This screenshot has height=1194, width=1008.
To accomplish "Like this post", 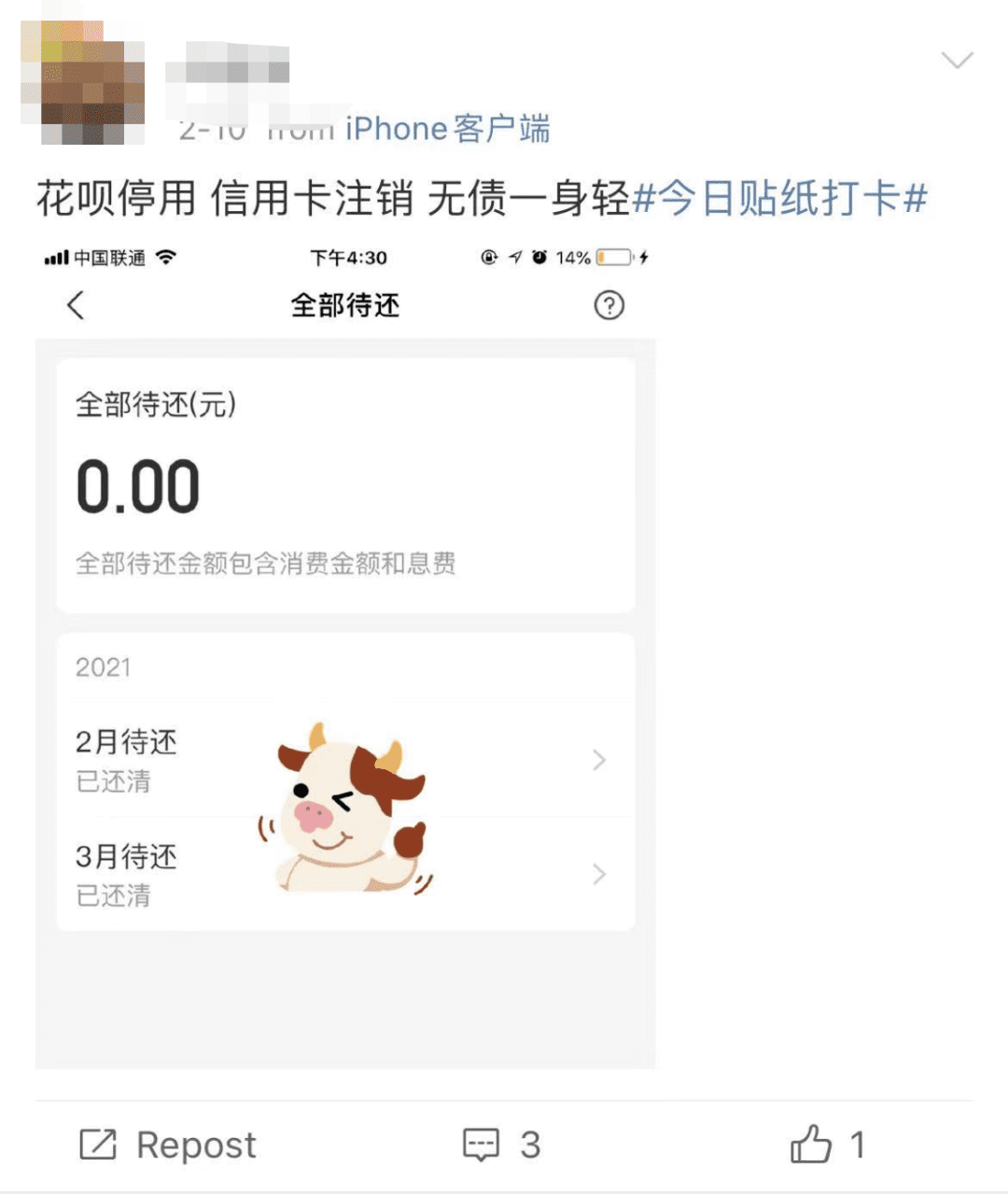I will 827,1145.
